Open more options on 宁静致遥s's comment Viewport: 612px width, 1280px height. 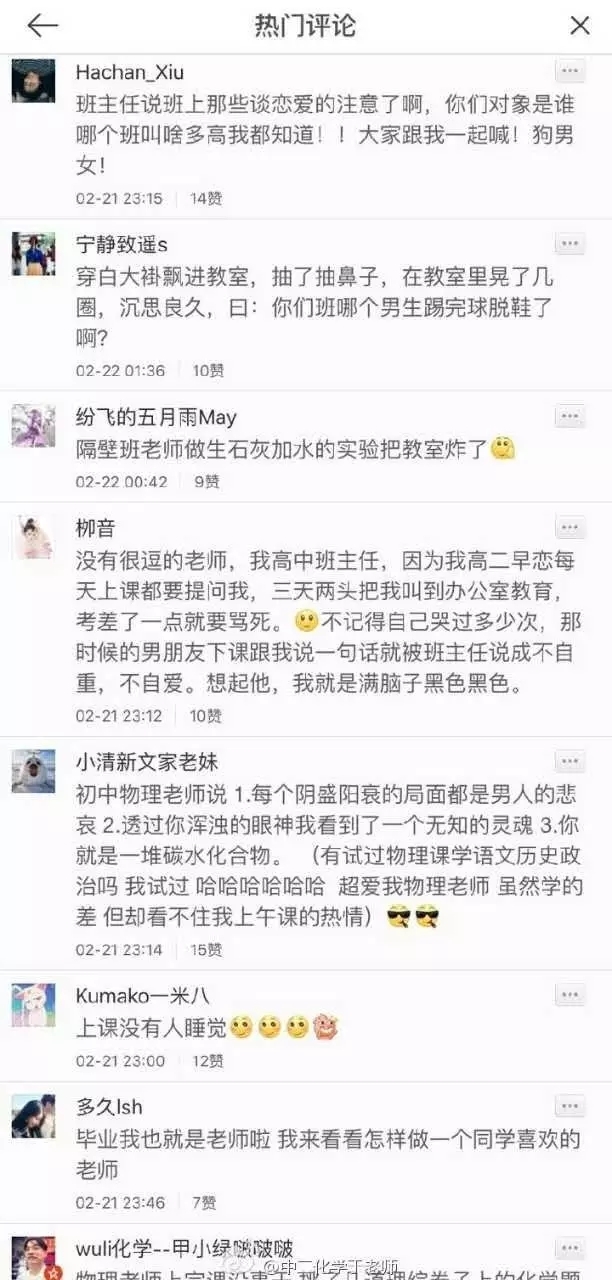tap(570, 243)
